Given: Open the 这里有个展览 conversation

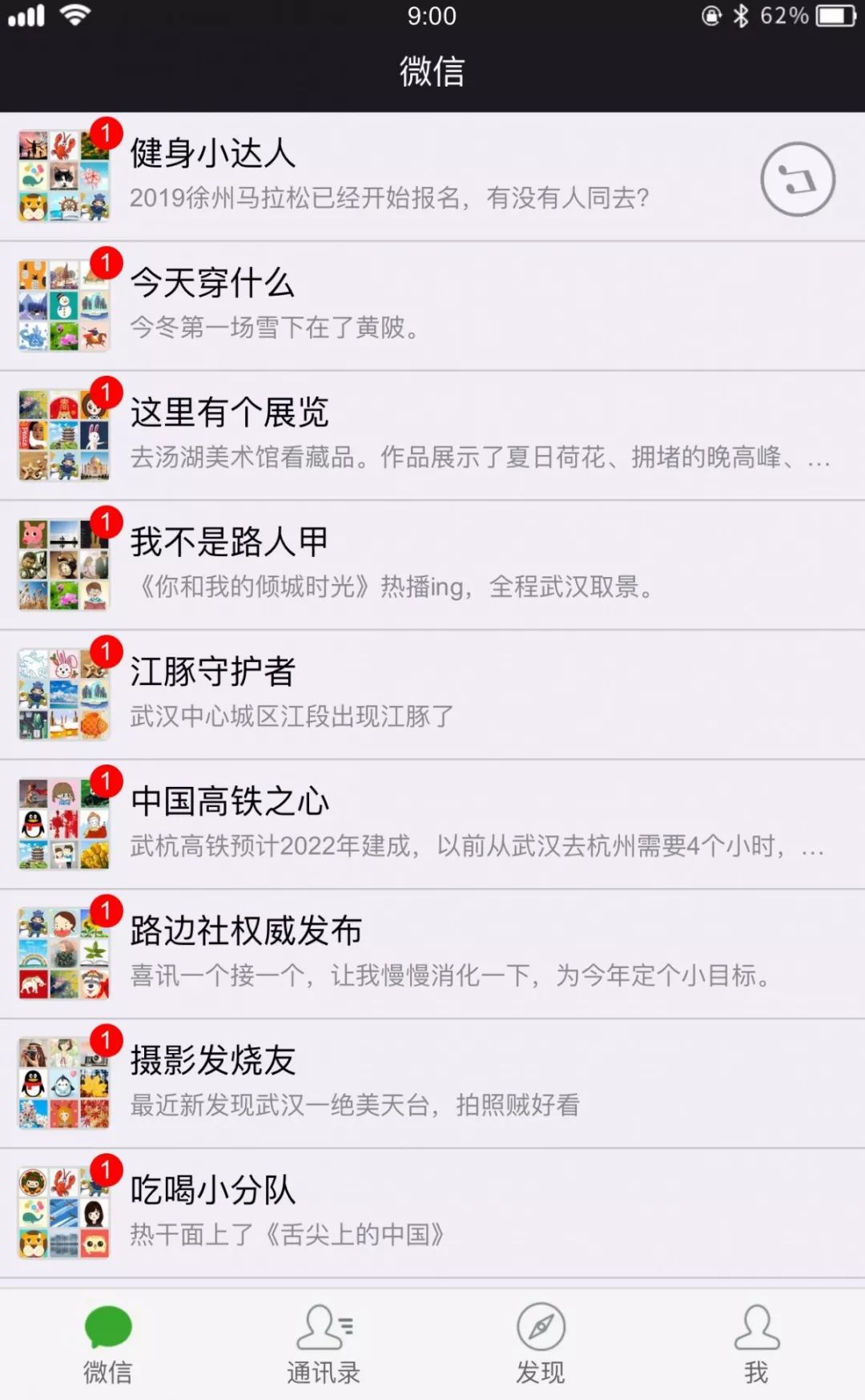Looking at the screenshot, I should coord(432,435).
